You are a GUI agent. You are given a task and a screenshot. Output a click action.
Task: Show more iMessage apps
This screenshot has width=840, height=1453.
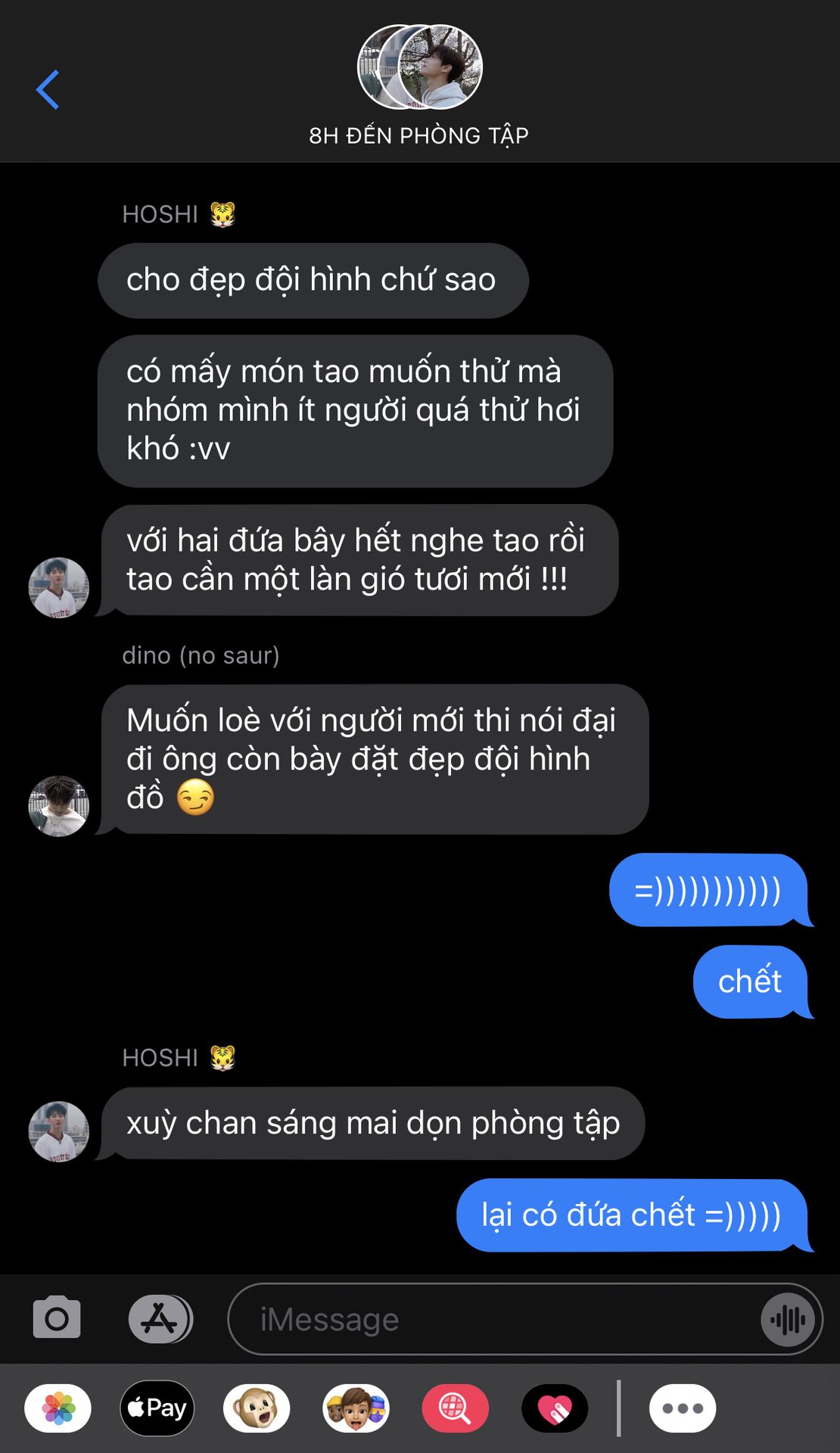point(682,1408)
